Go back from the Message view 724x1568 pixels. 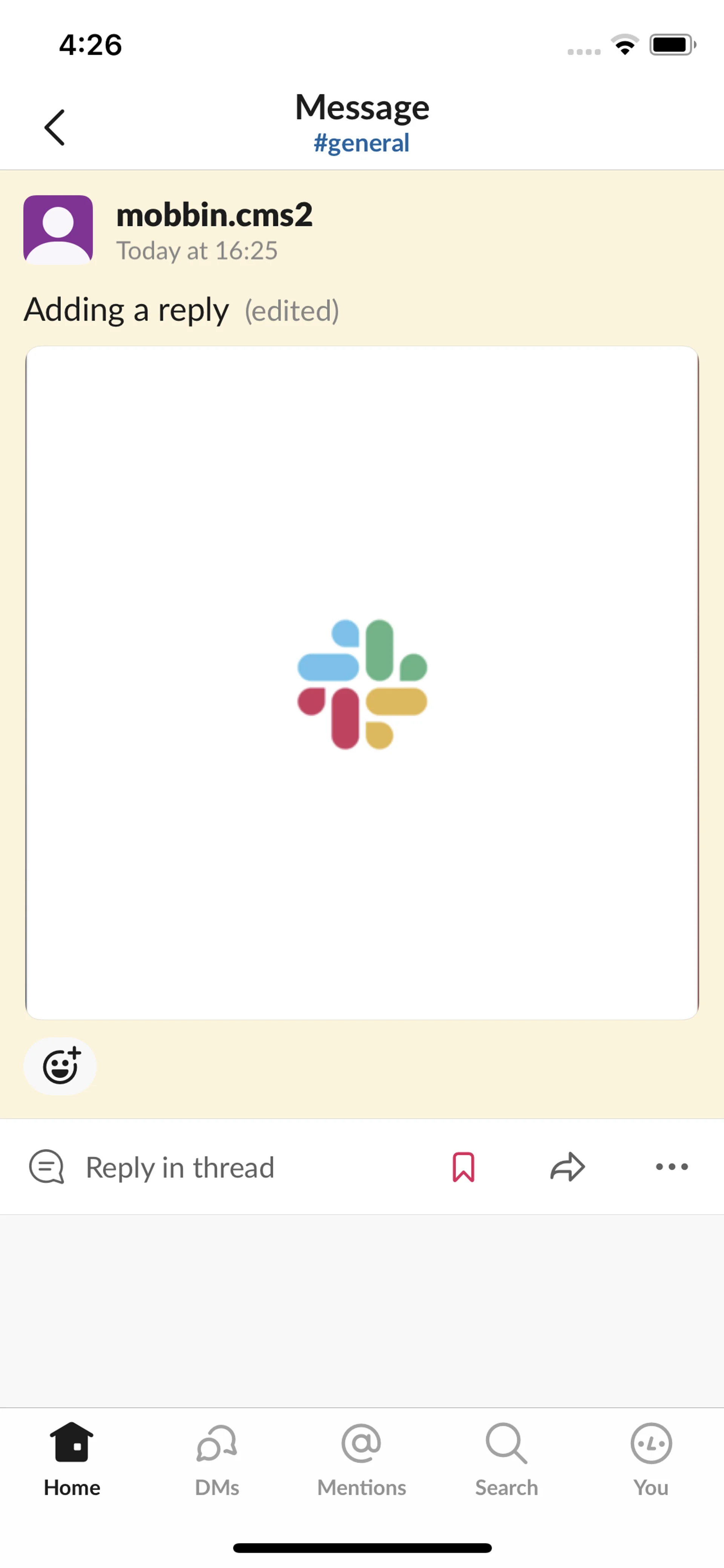(55, 127)
